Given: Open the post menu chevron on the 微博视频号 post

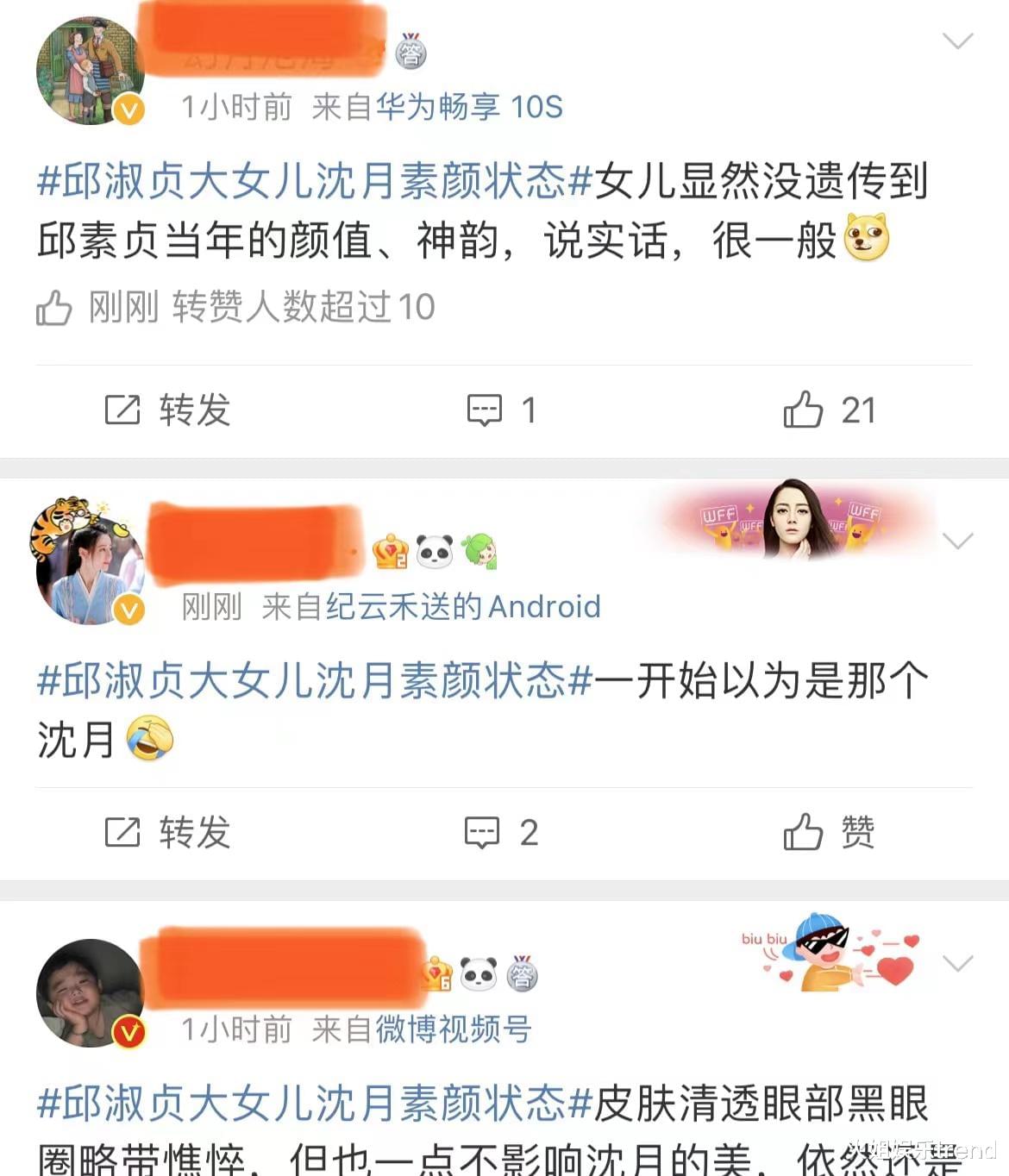Looking at the screenshot, I should [x=957, y=963].
